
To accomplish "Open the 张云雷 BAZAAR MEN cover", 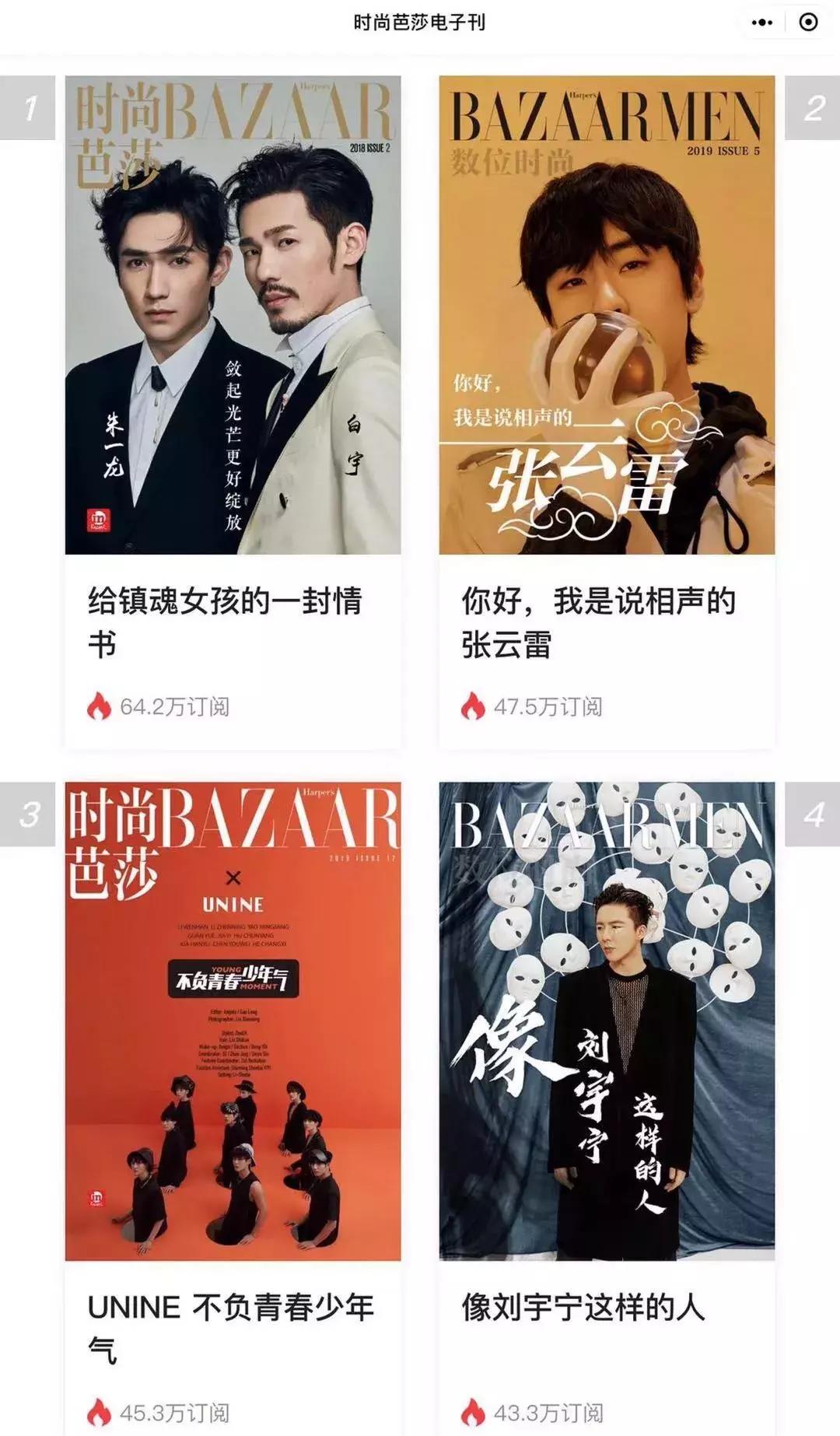I will pos(606,315).
